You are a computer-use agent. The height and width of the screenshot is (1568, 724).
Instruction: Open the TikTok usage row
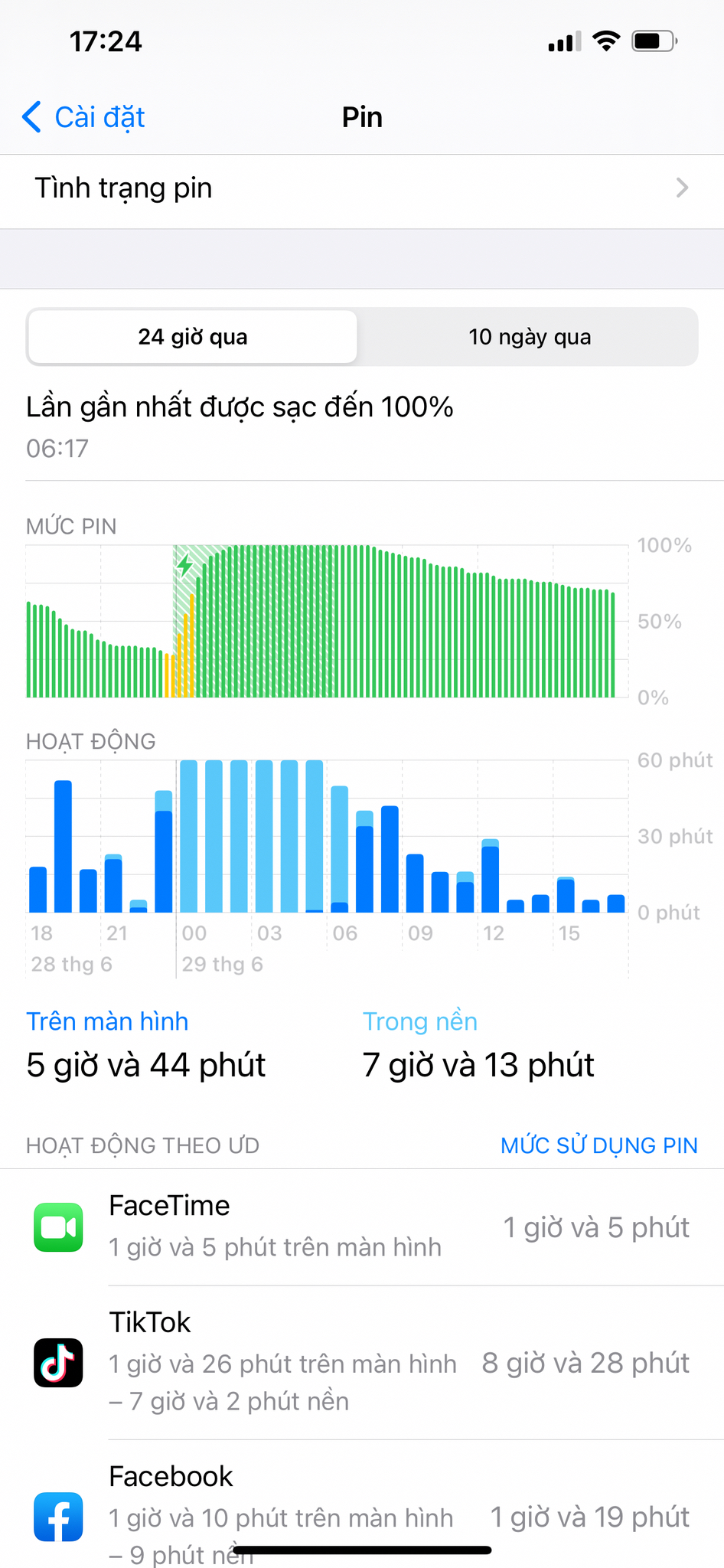click(362, 1363)
